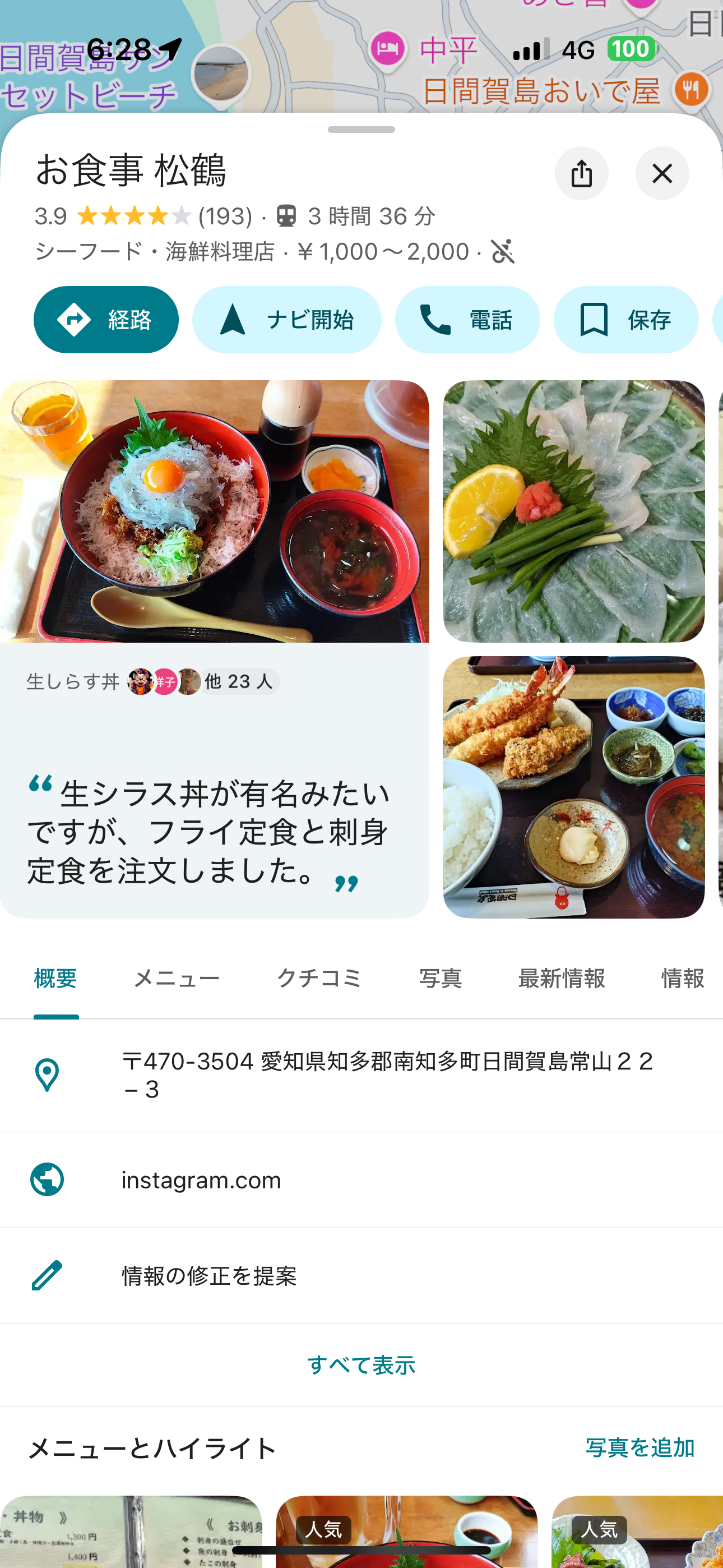The width and height of the screenshot is (723, 1568).
Task: Start navigation with ナビ開始
Action: pyautogui.click(x=286, y=320)
